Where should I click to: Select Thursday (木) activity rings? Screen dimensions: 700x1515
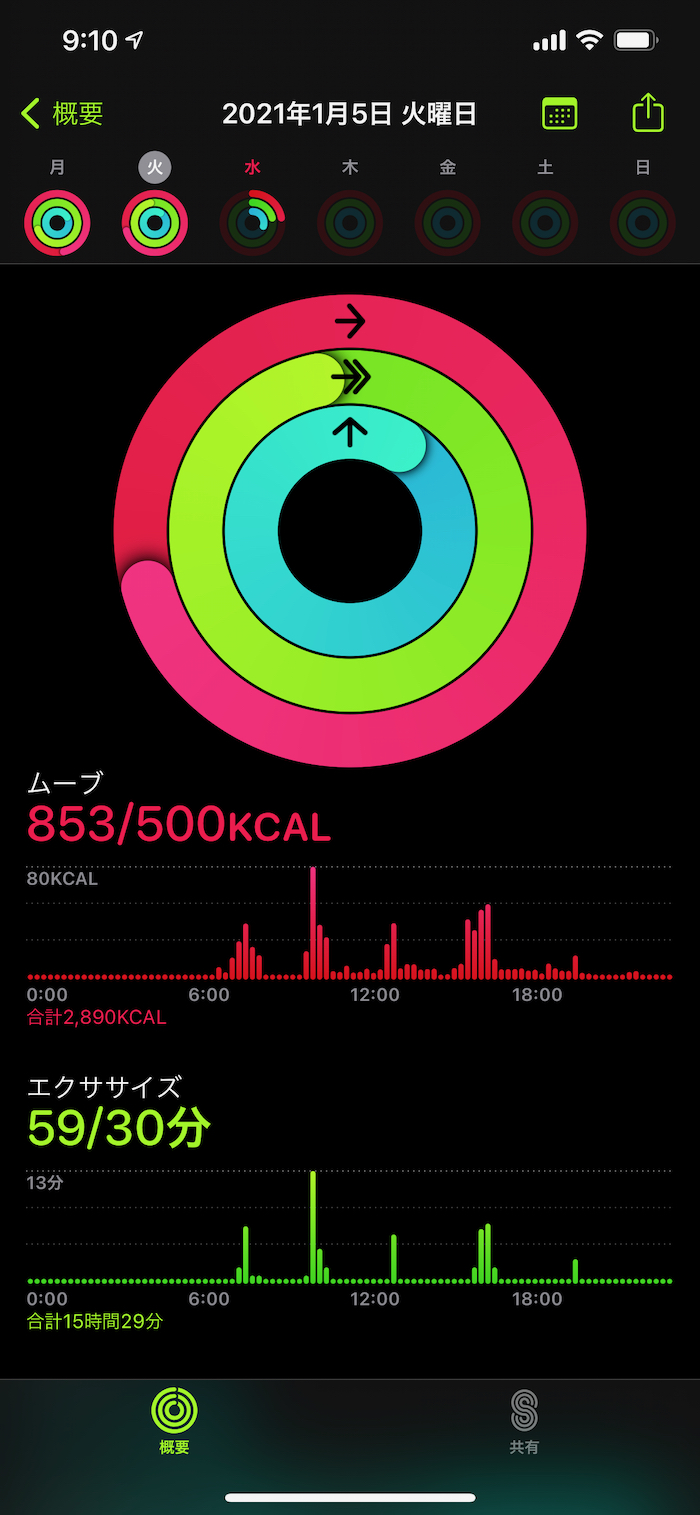tap(350, 222)
